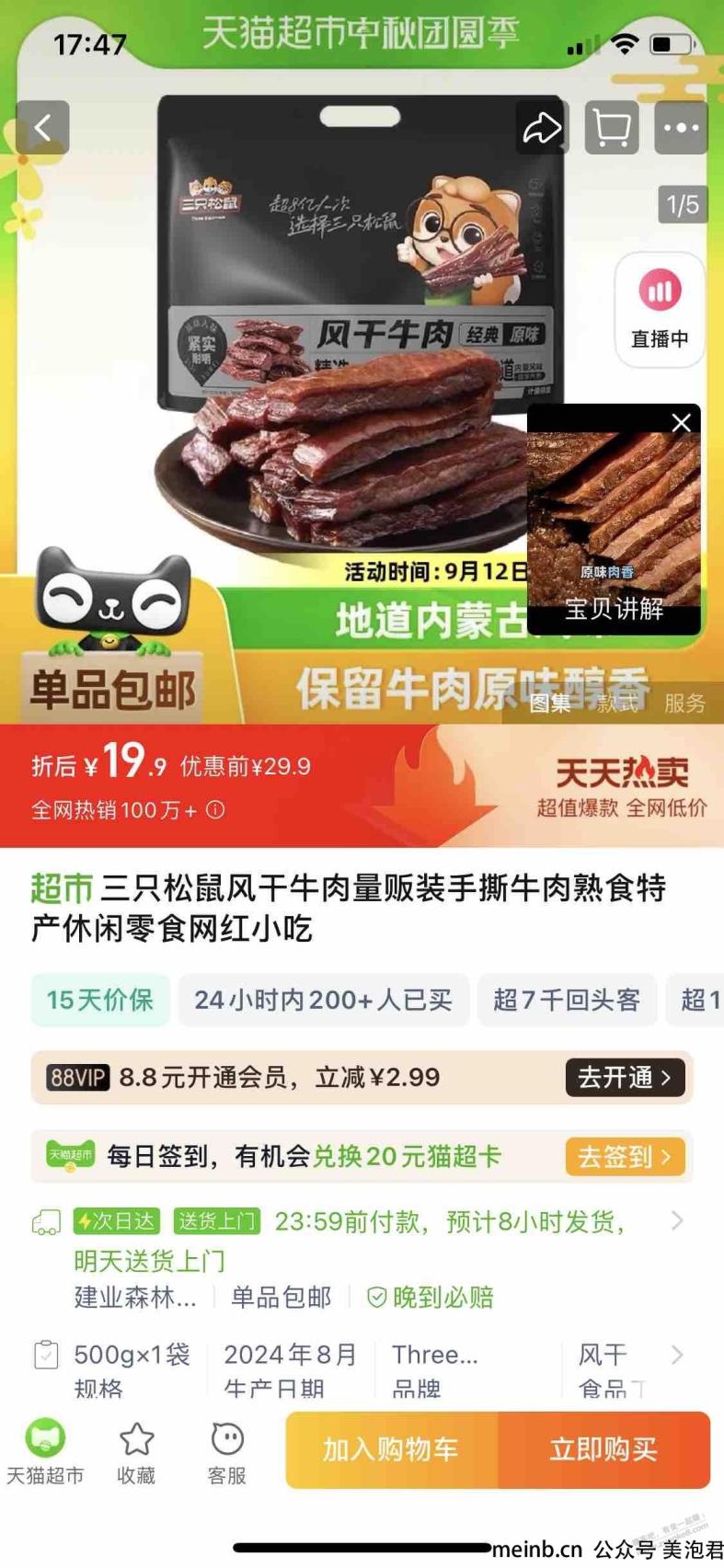The width and height of the screenshot is (724, 1568).
Task: Expand delivery details chevron
Action: pos(678,1221)
